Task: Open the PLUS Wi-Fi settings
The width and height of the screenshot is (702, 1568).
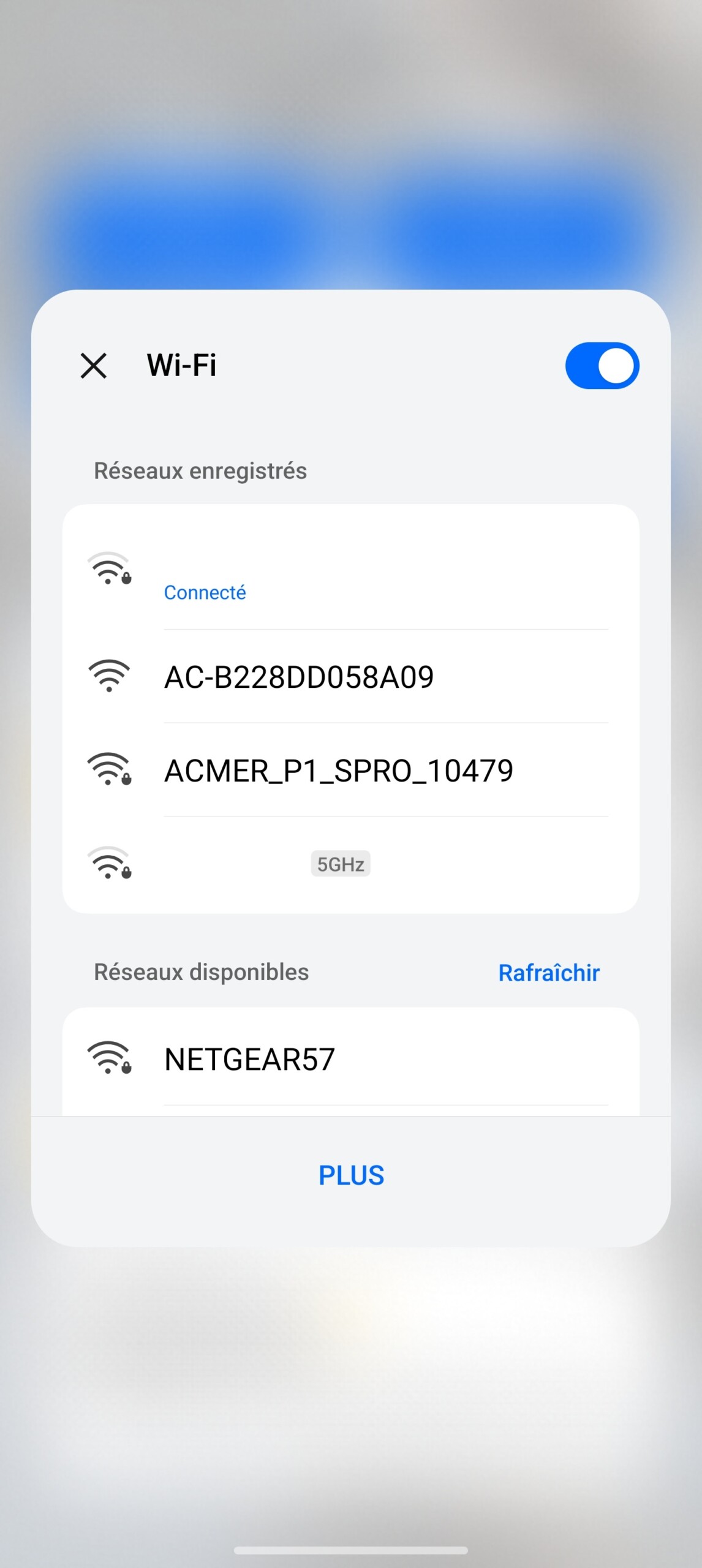Action: click(x=351, y=1175)
